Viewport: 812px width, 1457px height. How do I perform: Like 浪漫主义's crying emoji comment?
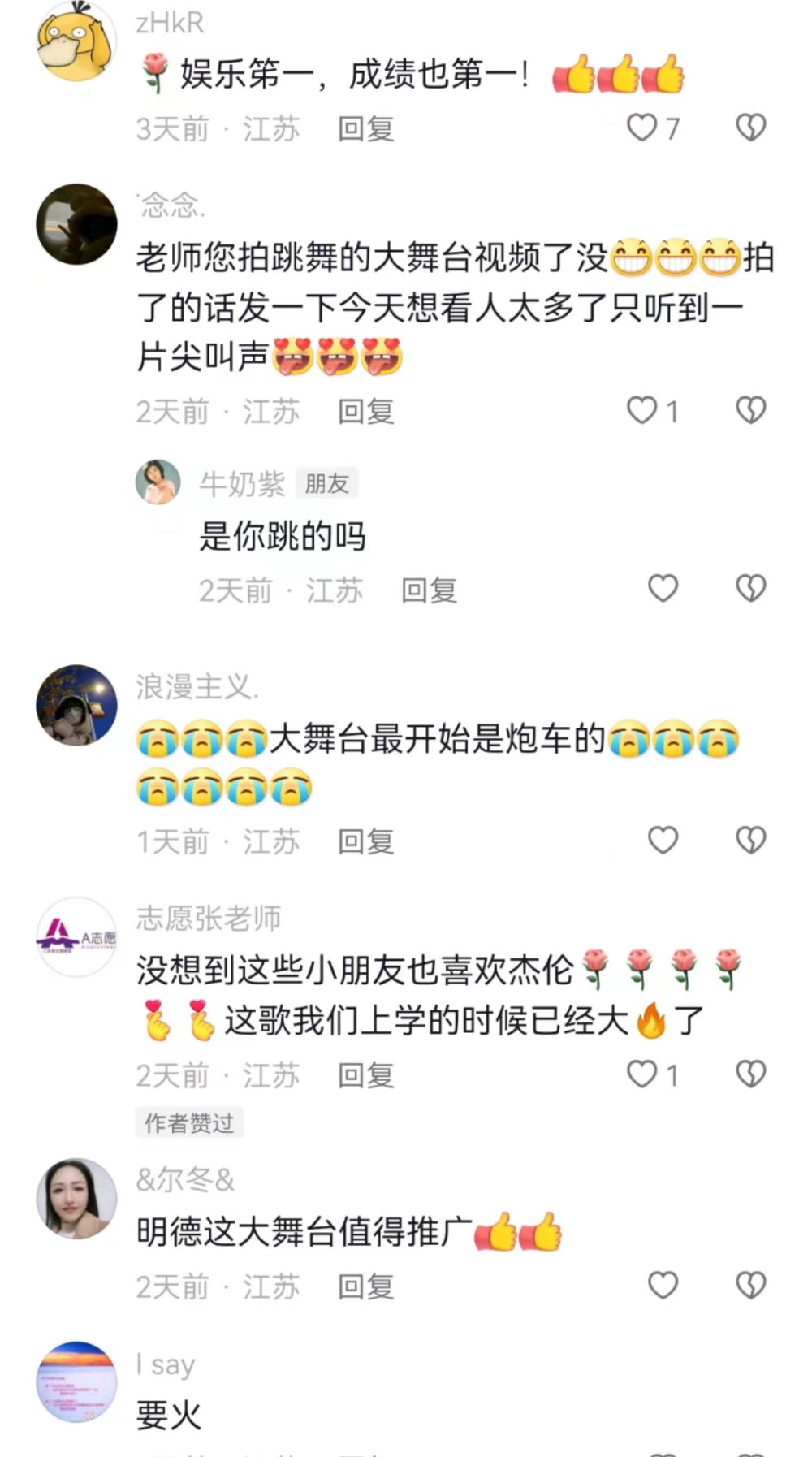[x=663, y=840]
